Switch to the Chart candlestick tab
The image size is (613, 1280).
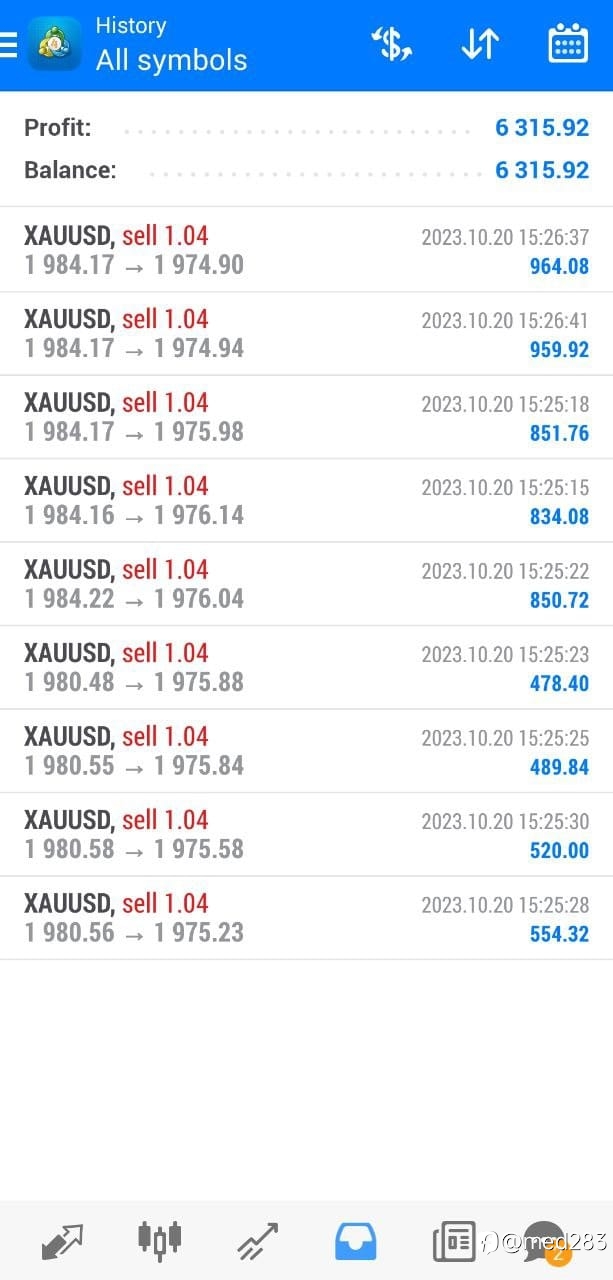click(160, 1240)
